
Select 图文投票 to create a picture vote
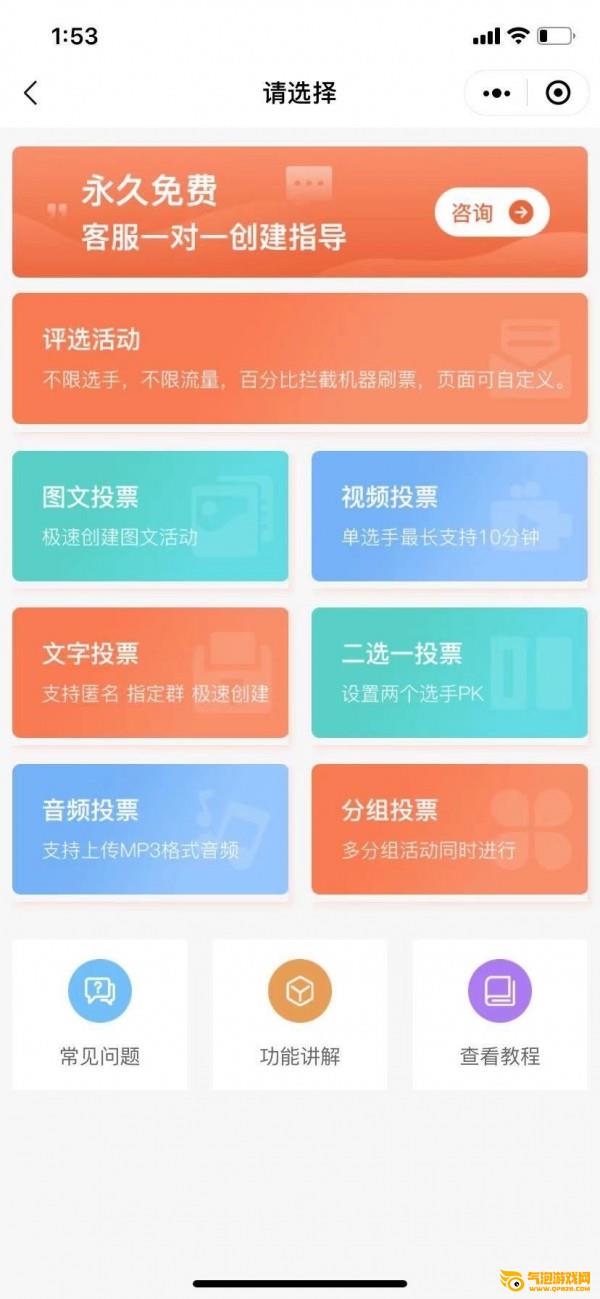pos(150,516)
